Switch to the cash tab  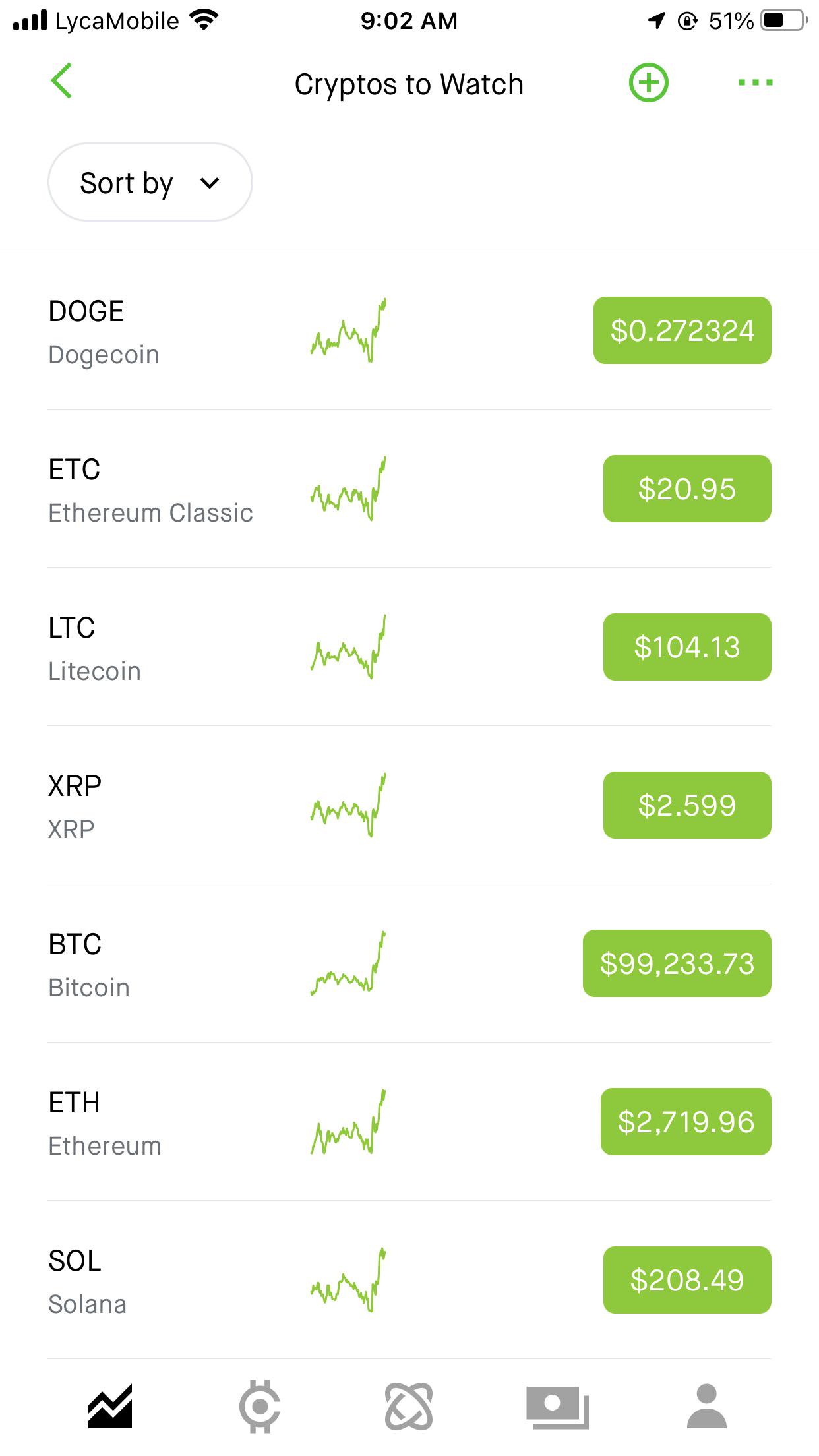pos(557,1407)
